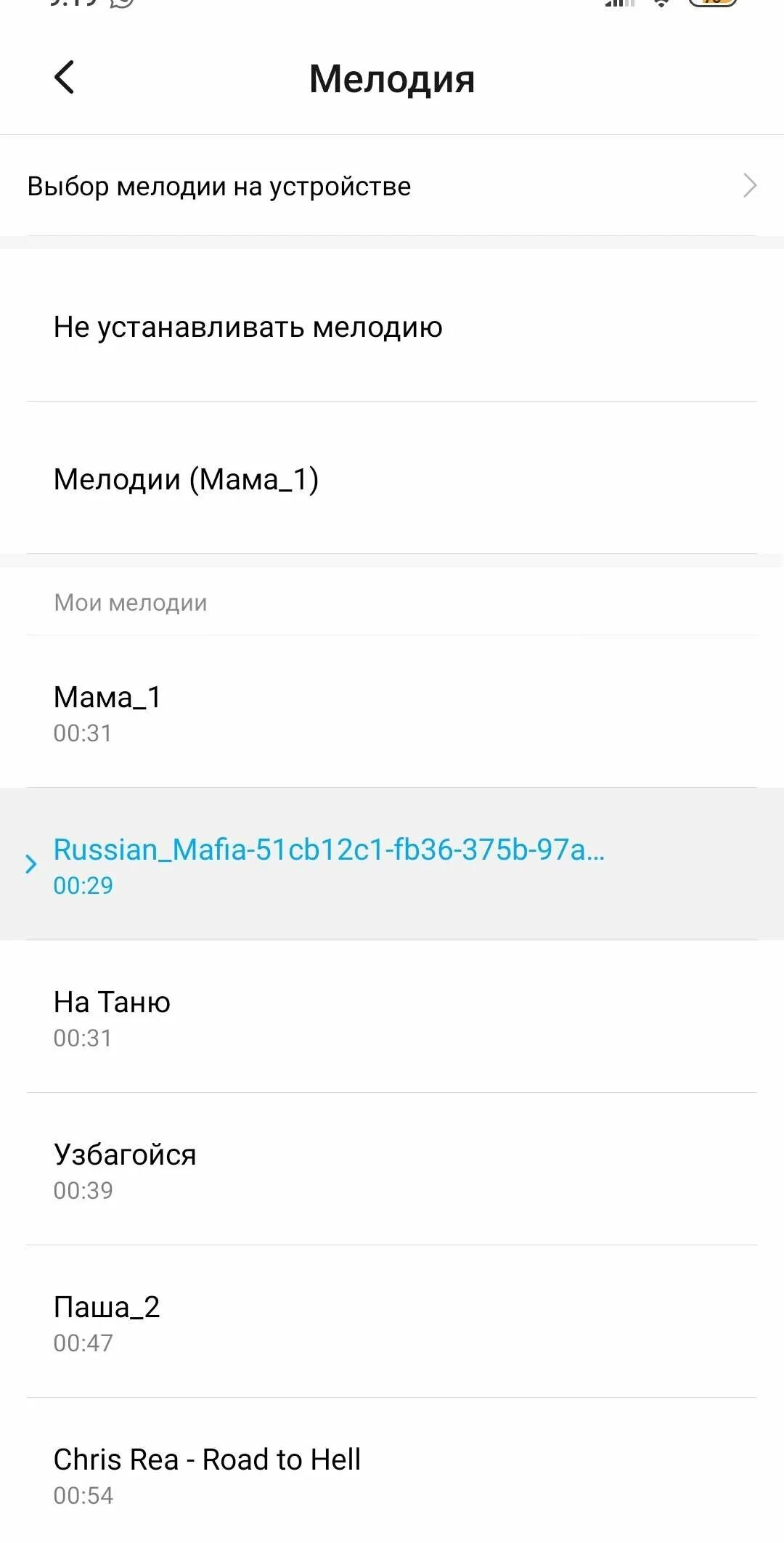Select the Узбагойся ringtone
The image size is (784, 1543).
[x=392, y=1170]
